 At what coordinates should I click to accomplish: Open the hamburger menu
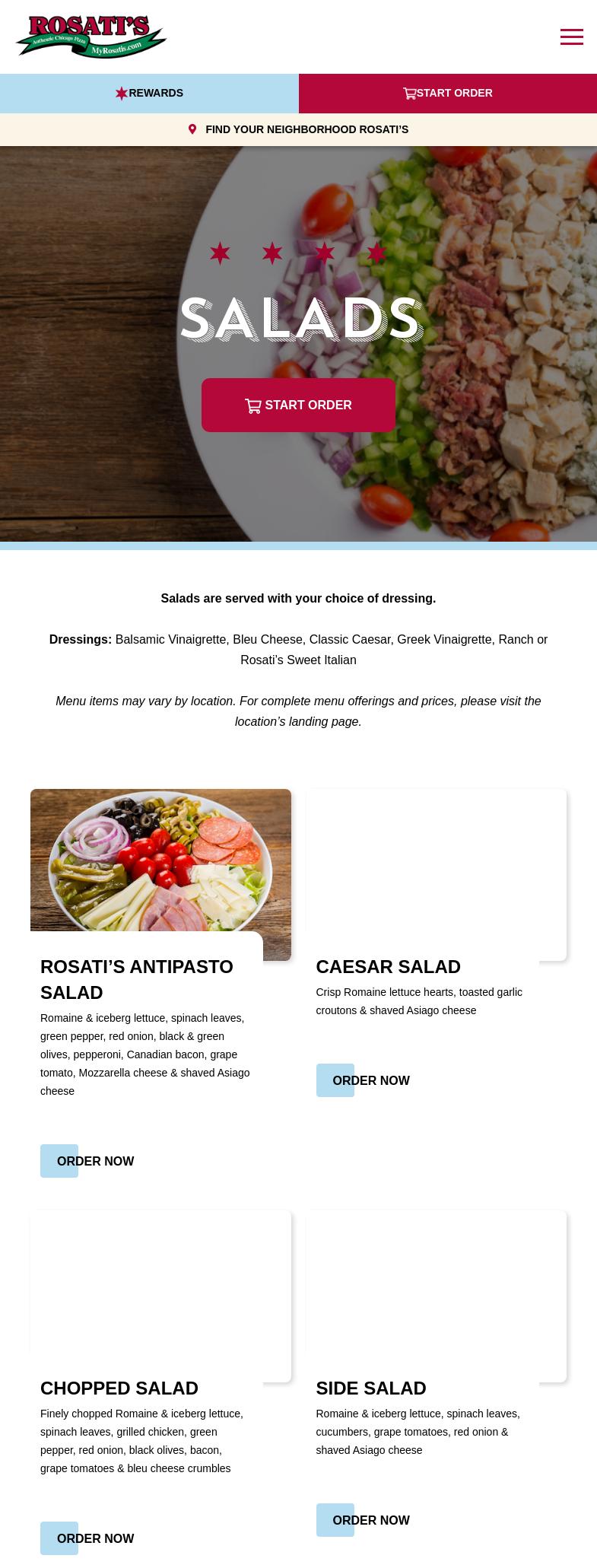point(571,37)
